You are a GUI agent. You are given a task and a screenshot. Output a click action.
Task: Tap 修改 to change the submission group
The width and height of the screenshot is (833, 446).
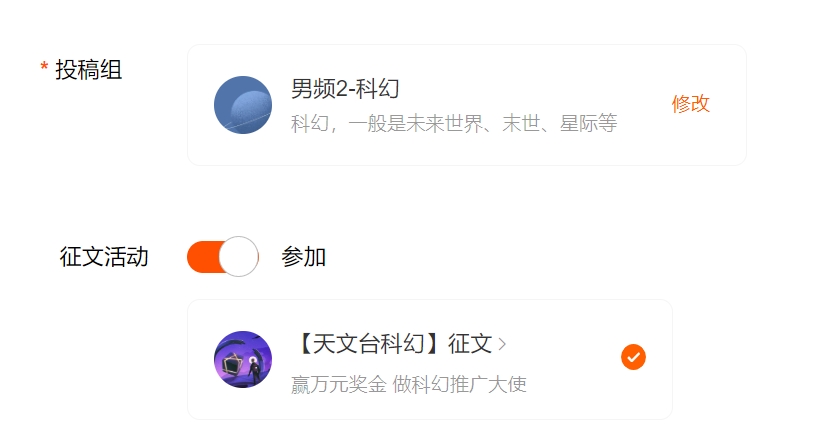690,104
